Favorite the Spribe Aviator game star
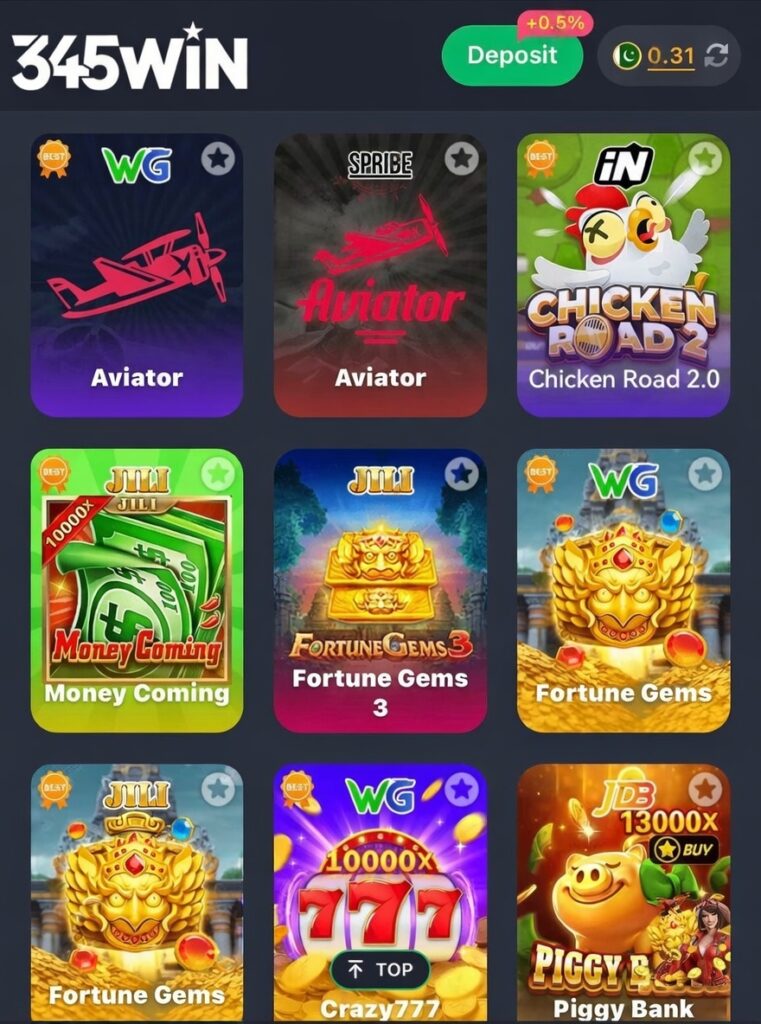The height and width of the screenshot is (1024, 761). pos(461,158)
